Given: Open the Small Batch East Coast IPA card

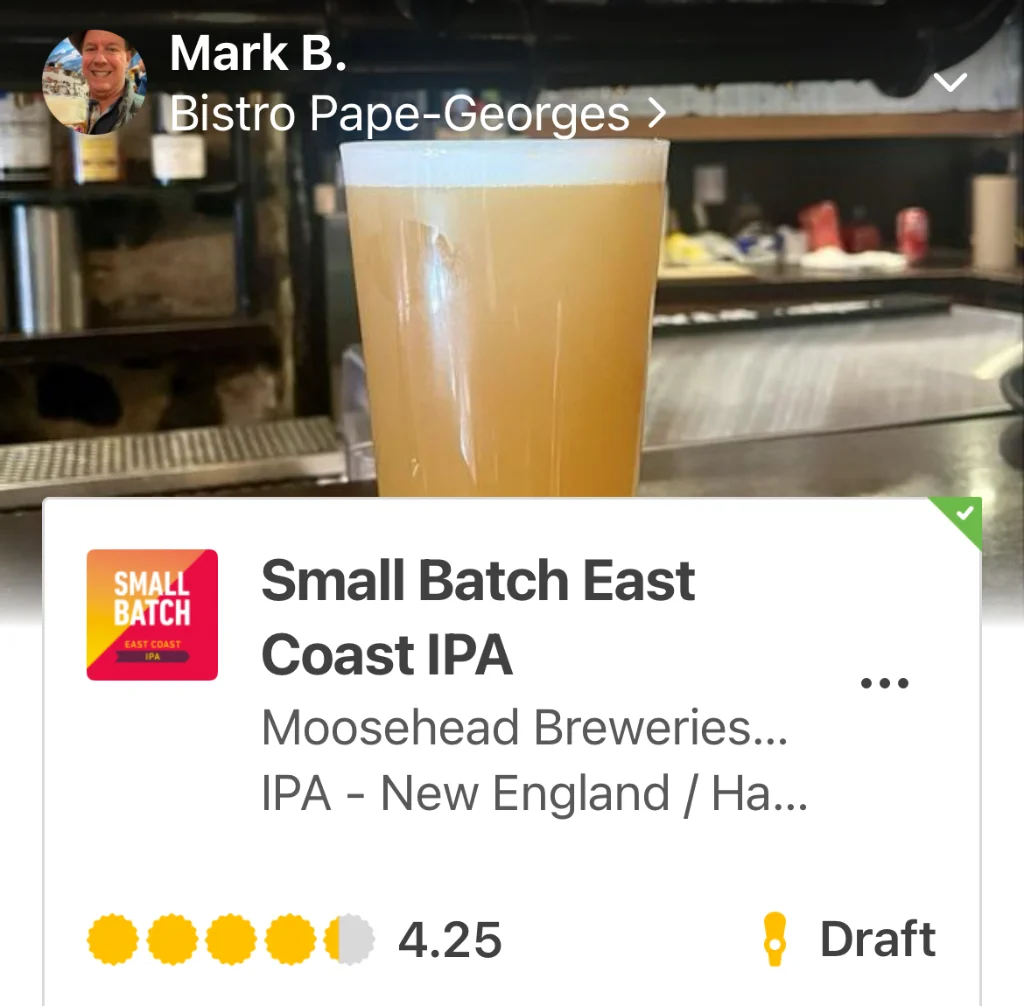Looking at the screenshot, I should coord(477,616).
